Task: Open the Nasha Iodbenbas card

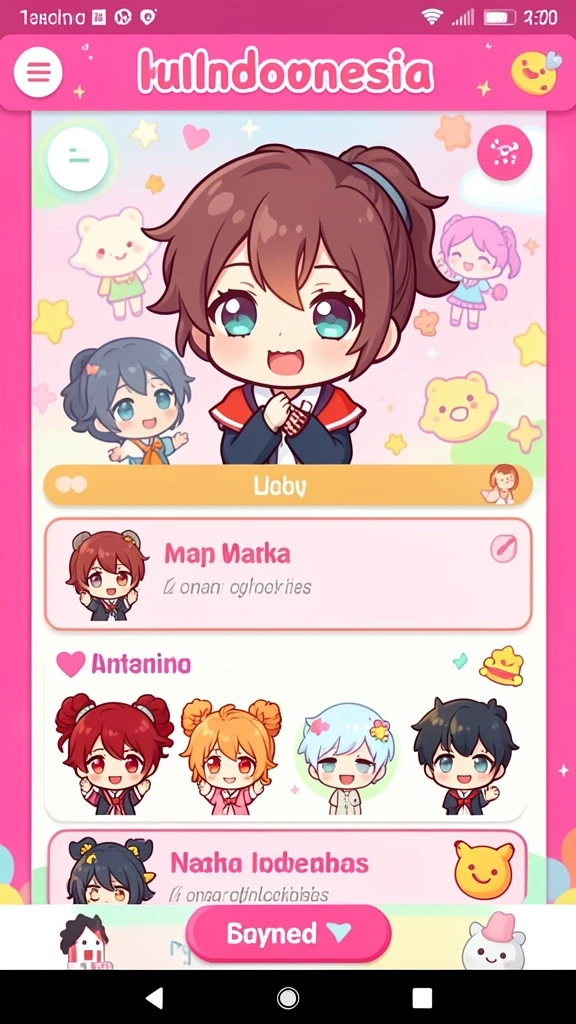Action: pyautogui.click(x=288, y=867)
